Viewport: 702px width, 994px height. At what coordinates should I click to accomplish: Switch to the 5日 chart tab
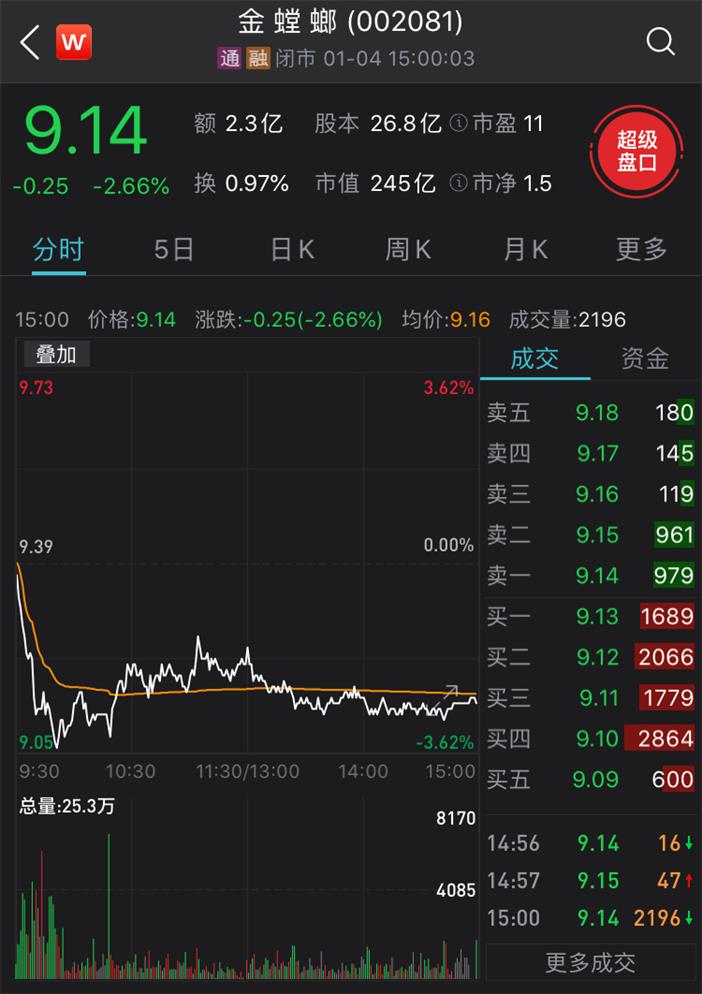[174, 249]
